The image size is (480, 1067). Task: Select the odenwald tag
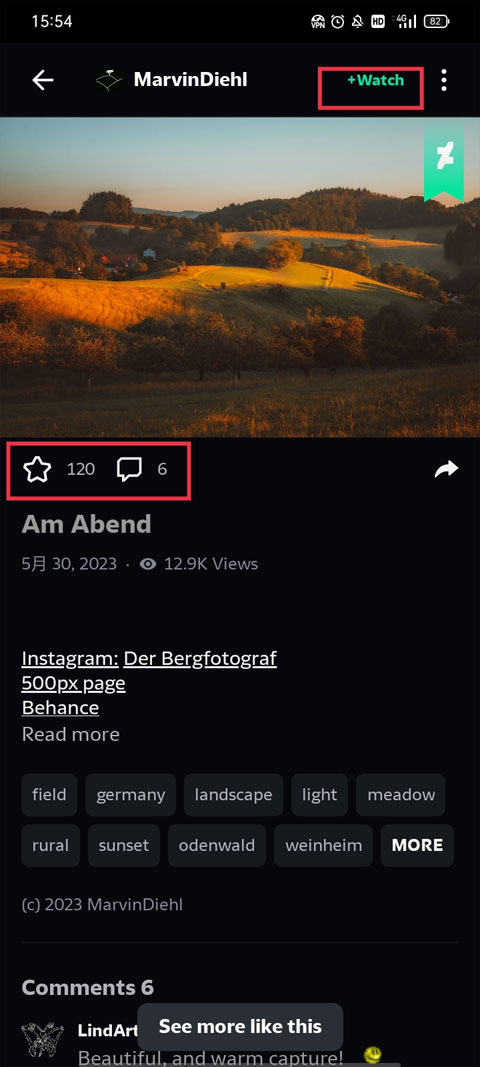[x=217, y=845]
